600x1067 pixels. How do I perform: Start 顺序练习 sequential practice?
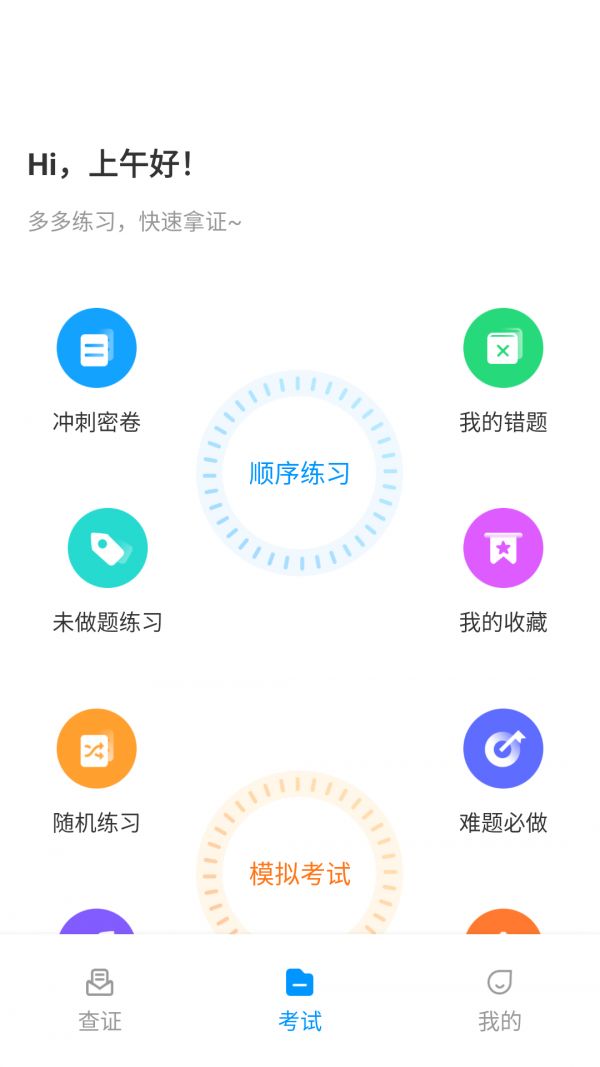point(299,473)
